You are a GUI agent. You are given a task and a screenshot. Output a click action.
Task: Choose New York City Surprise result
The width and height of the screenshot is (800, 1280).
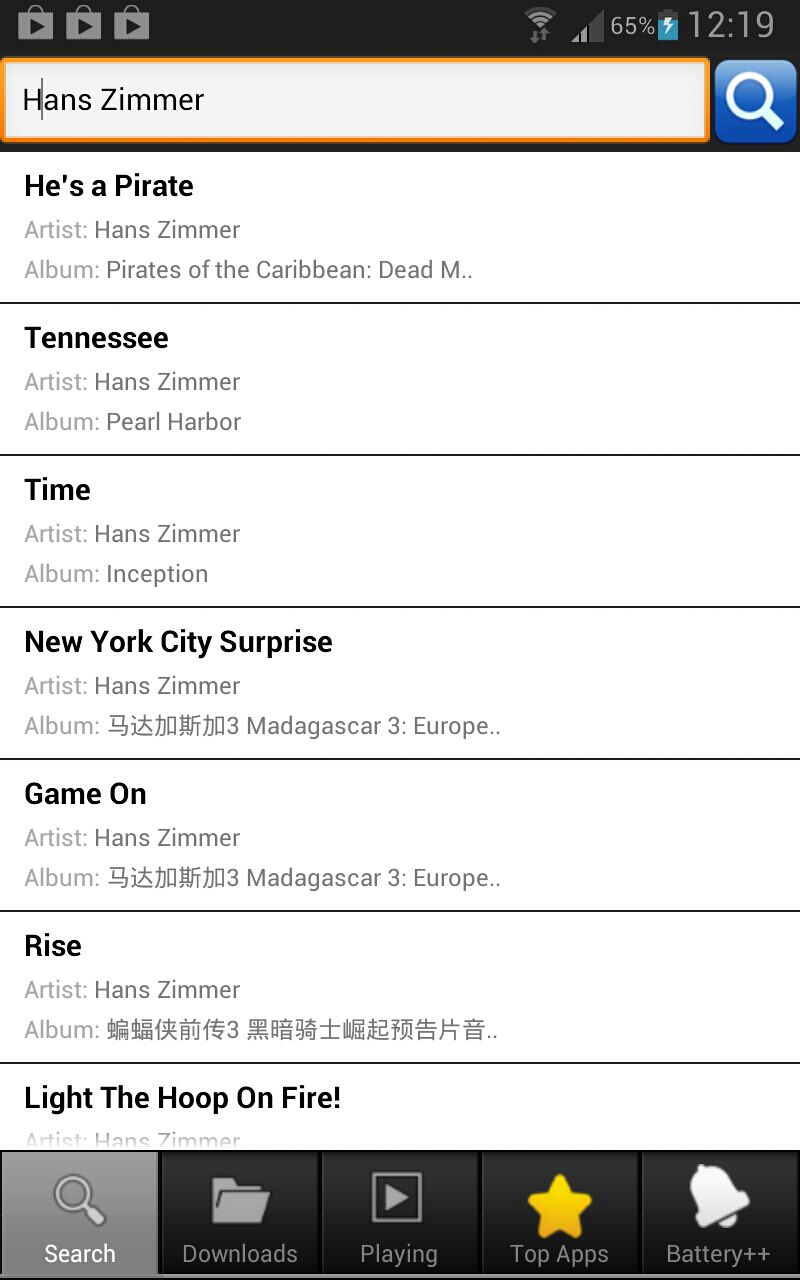[400, 683]
